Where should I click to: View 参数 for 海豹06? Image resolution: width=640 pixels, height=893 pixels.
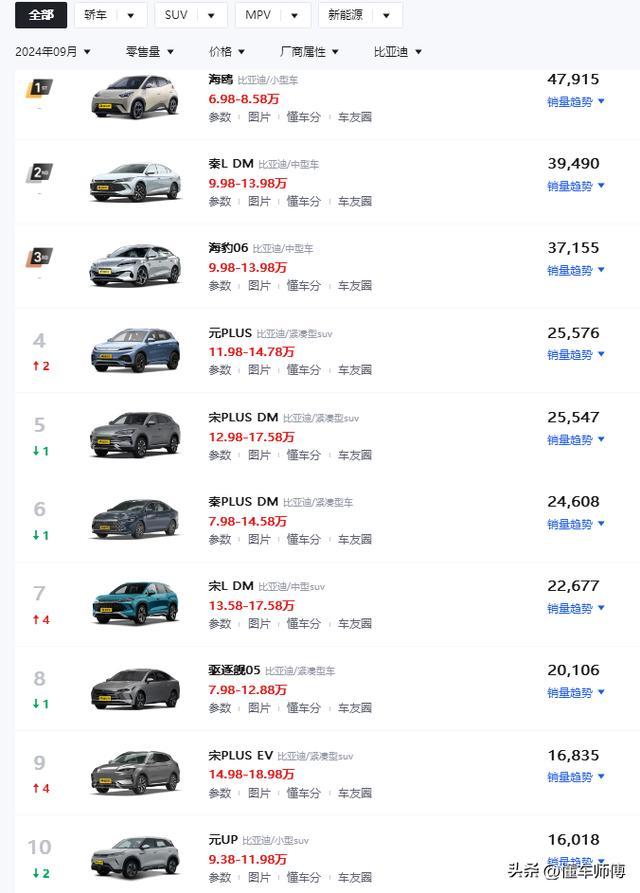[219, 286]
